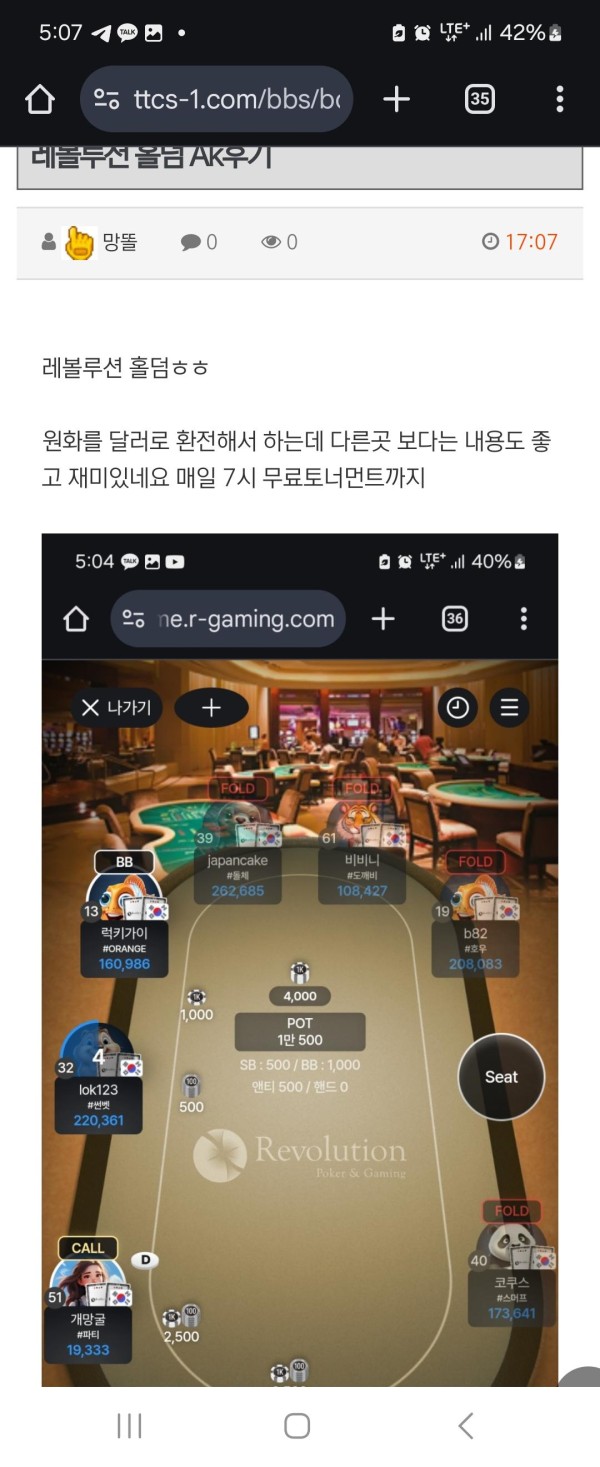This screenshot has height=1467, width=600.
Task: Open a new browser tab
Action: tap(396, 99)
